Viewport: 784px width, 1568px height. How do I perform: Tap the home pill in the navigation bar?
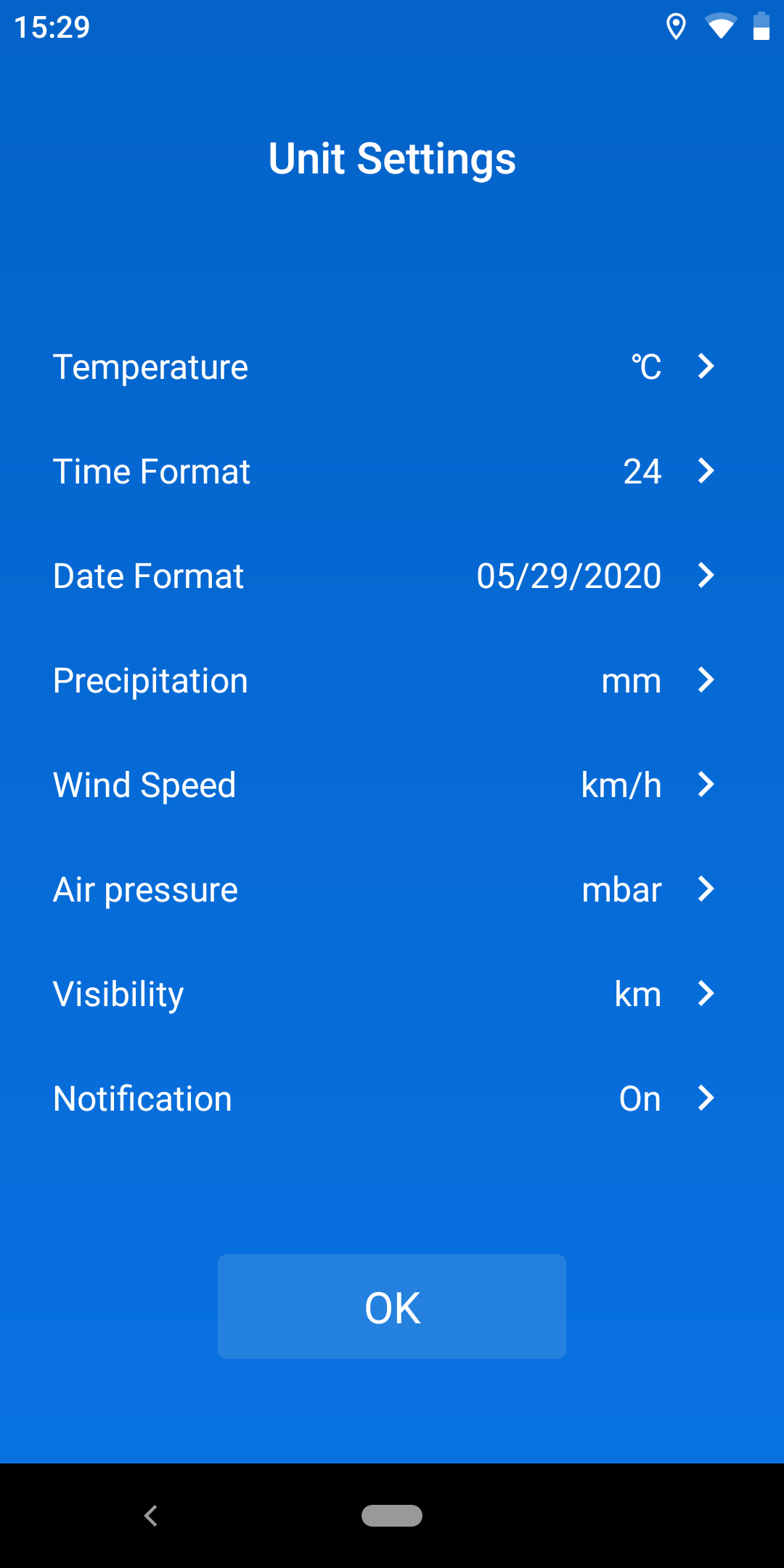click(x=392, y=1516)
